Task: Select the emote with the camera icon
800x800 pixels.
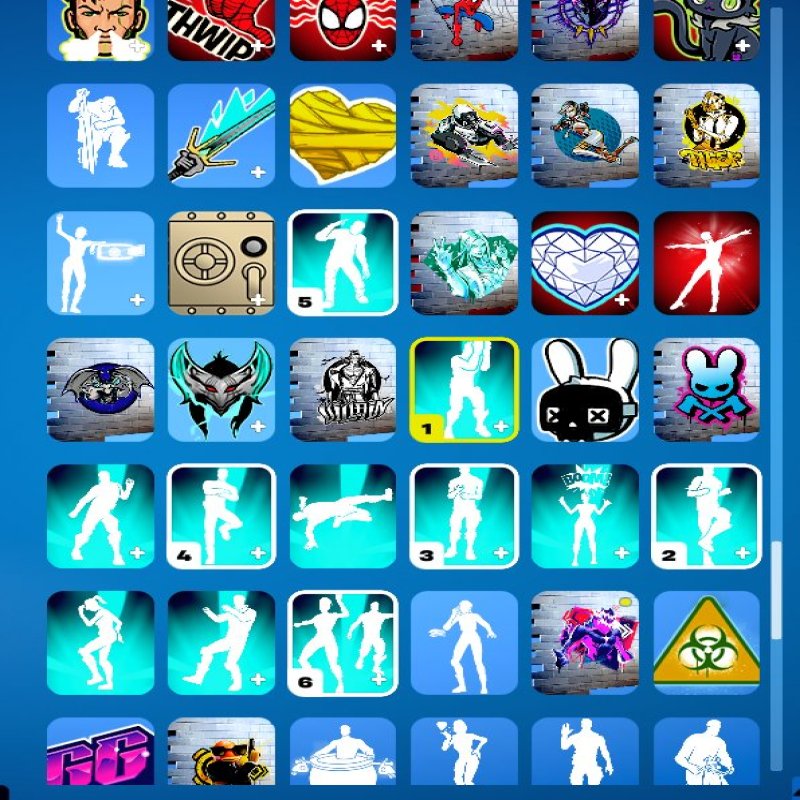Action: 100,263
